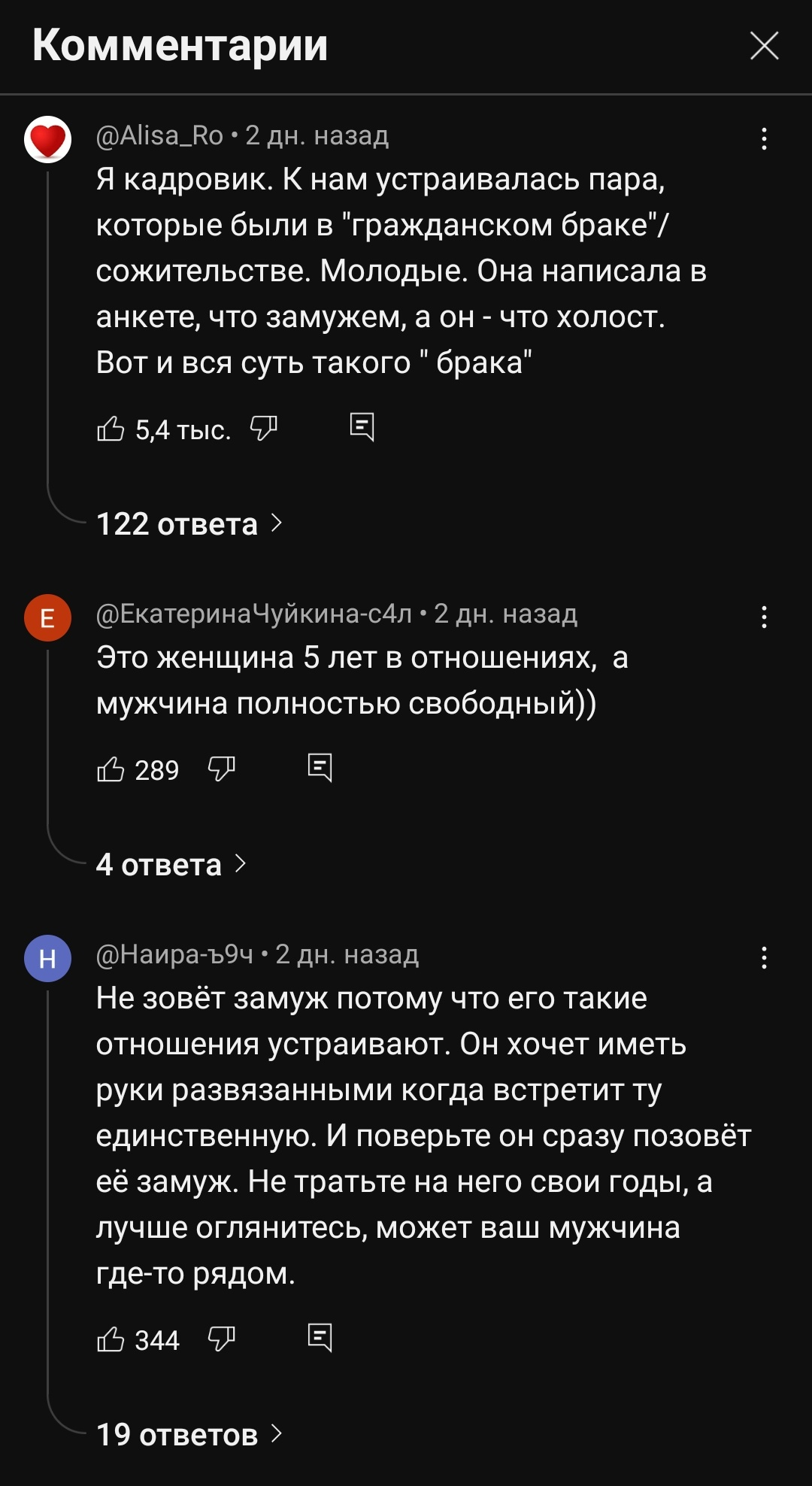
Task: Dislike ЕкатеринаЧуйкина's comment
Action: 221,769
